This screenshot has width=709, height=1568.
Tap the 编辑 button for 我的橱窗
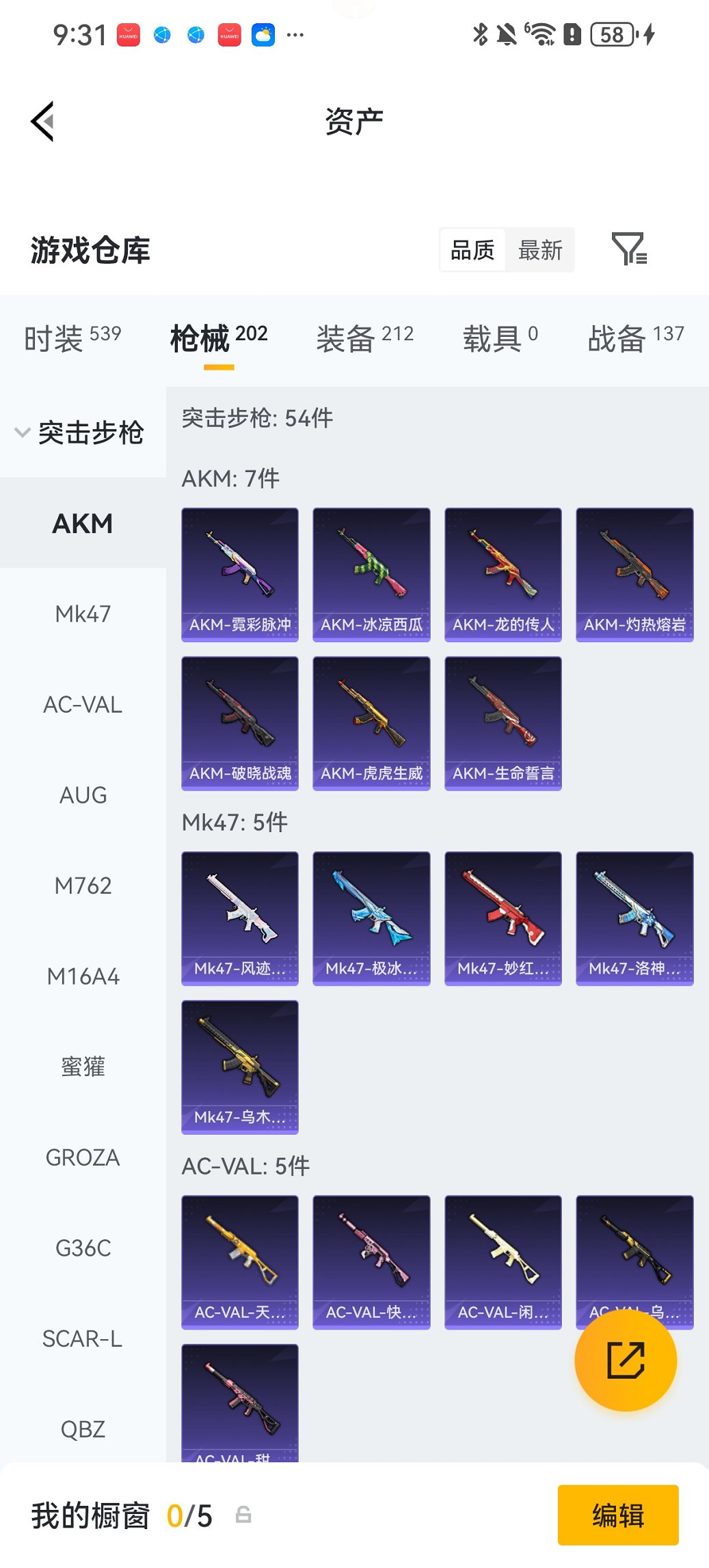617,1515
